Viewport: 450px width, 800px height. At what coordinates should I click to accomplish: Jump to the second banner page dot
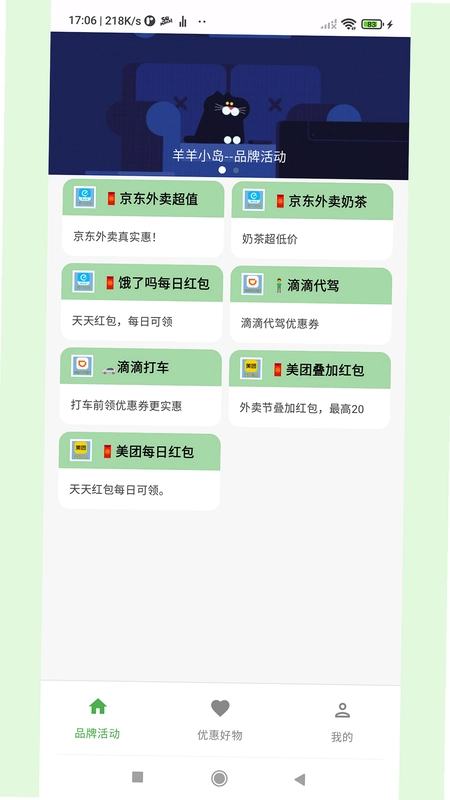tap(236, 170)
